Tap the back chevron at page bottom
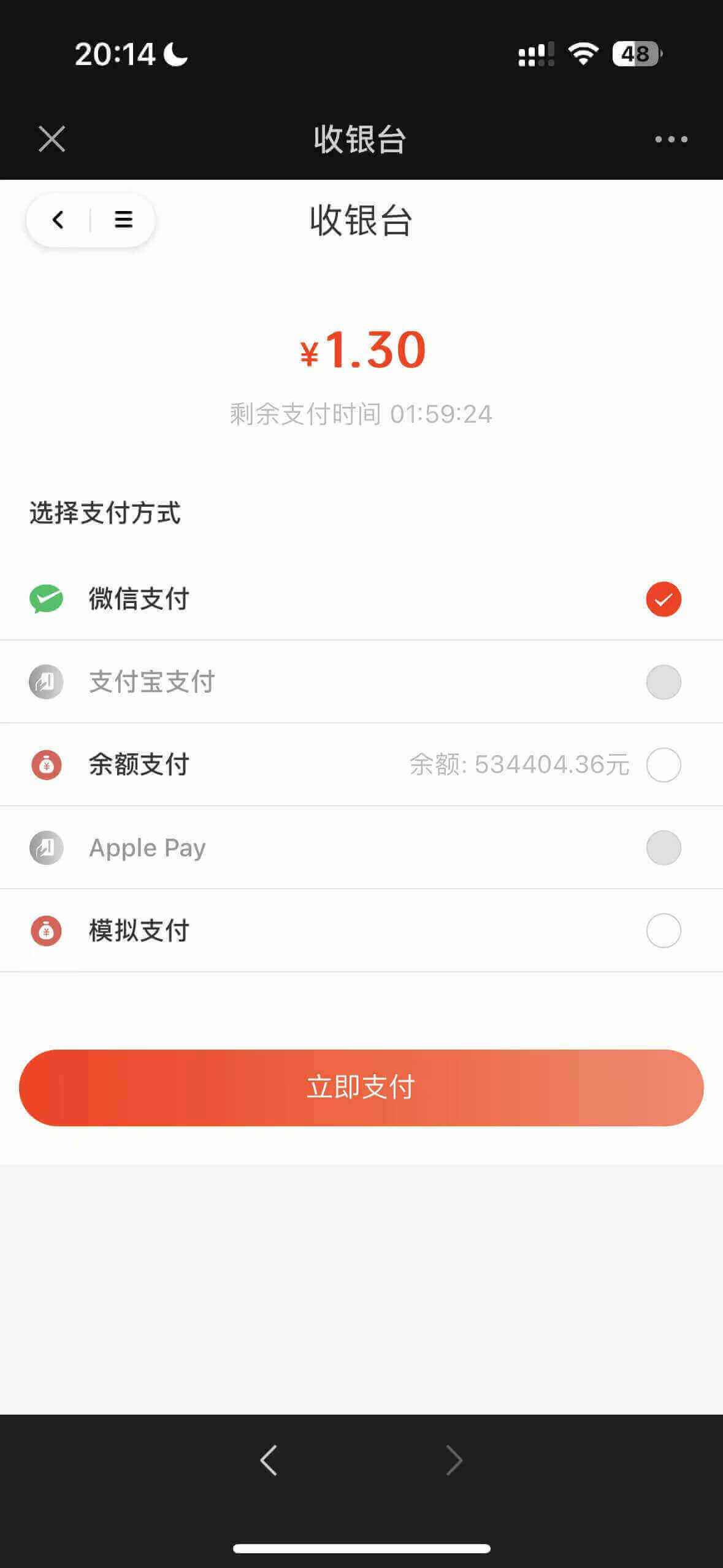723x1568 pixels. (268, 1460)
